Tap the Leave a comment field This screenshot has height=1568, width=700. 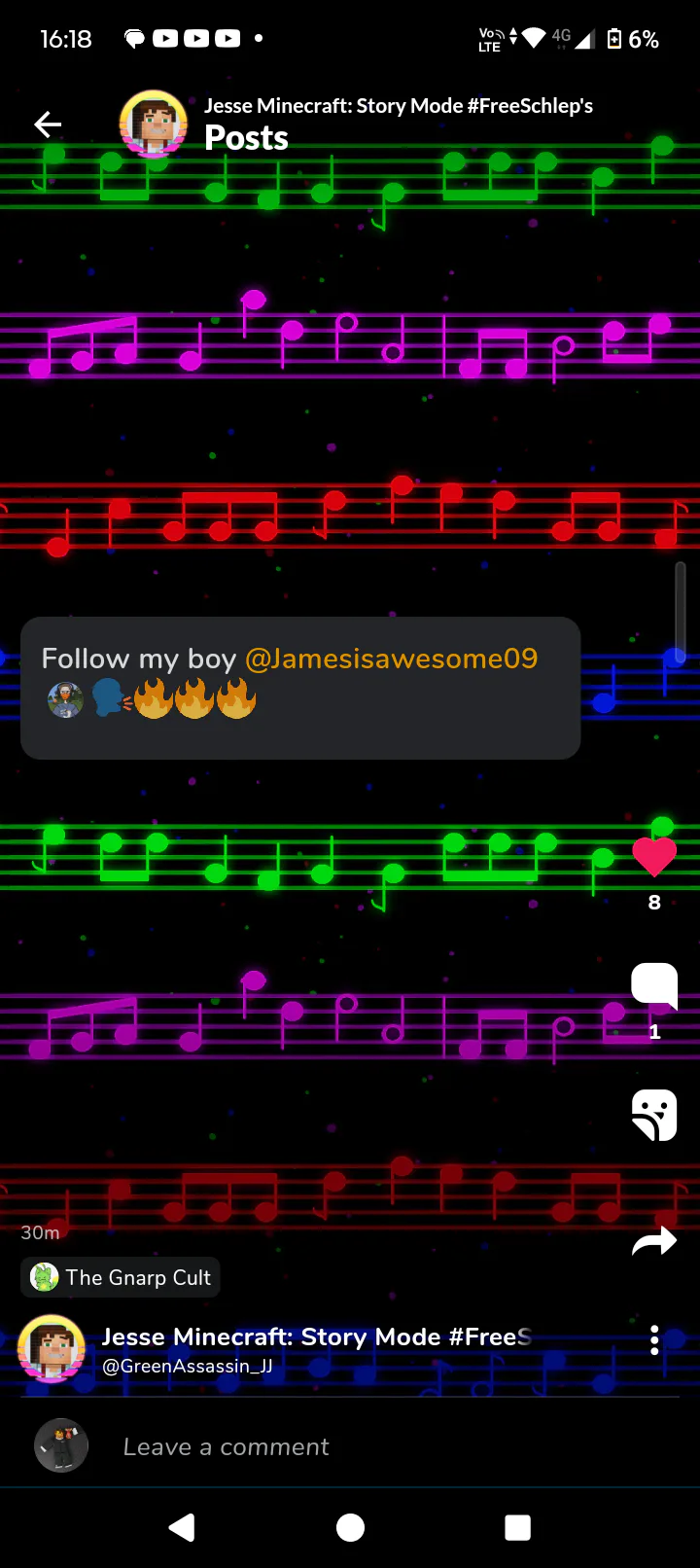(x=389, y=1446)
